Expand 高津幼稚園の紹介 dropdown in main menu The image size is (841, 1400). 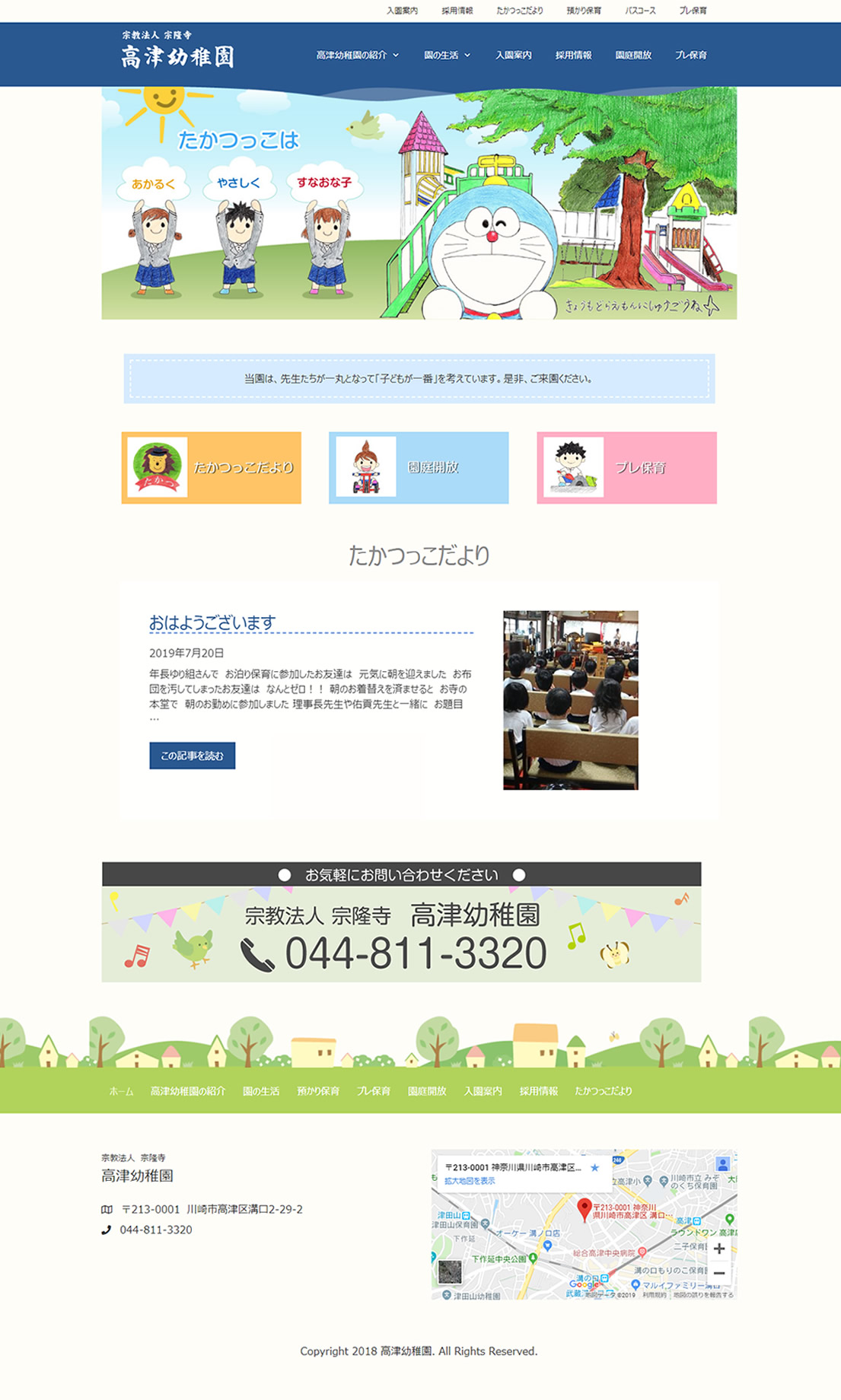(357, 55)
